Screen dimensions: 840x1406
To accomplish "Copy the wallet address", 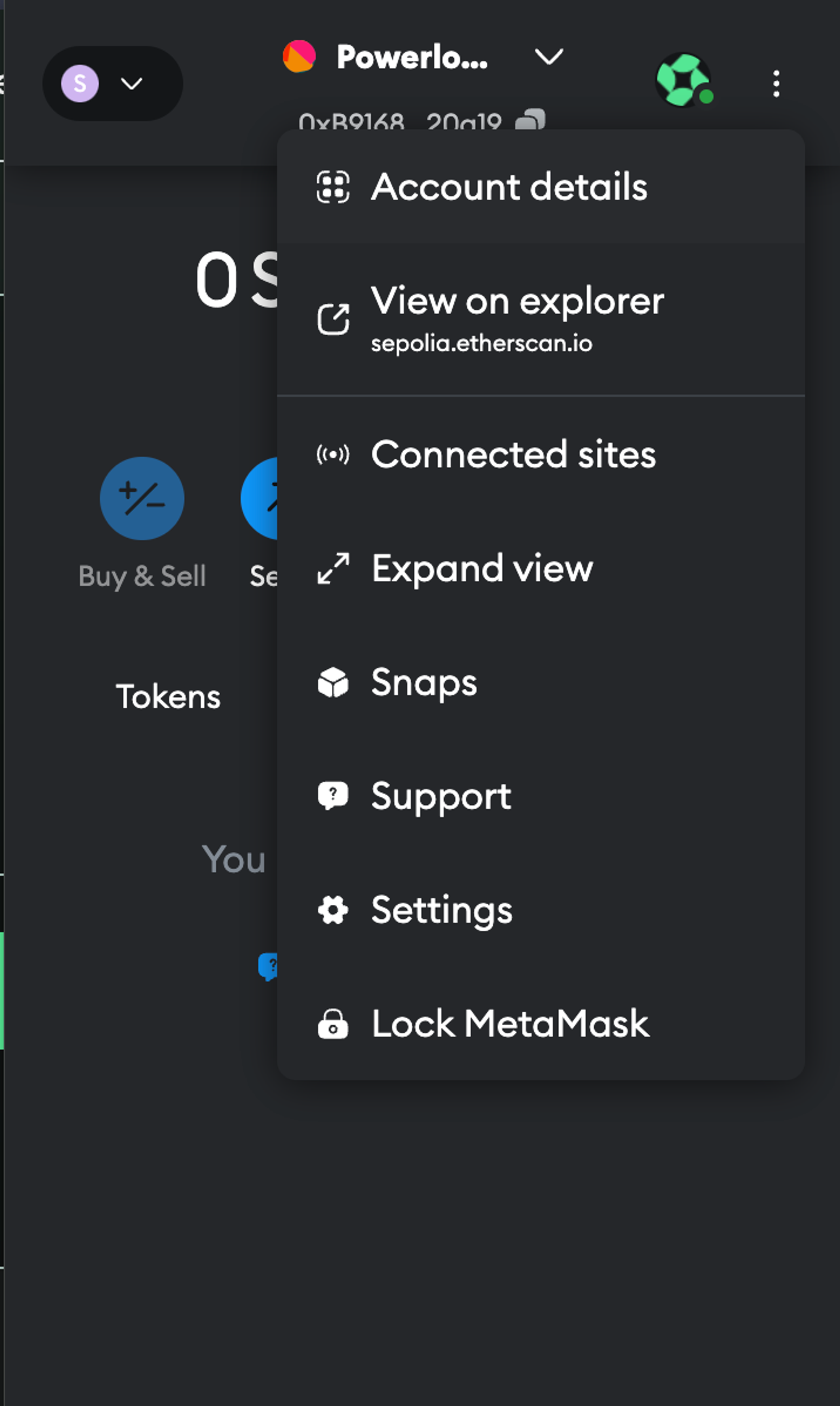I will (x=530, y=119).
